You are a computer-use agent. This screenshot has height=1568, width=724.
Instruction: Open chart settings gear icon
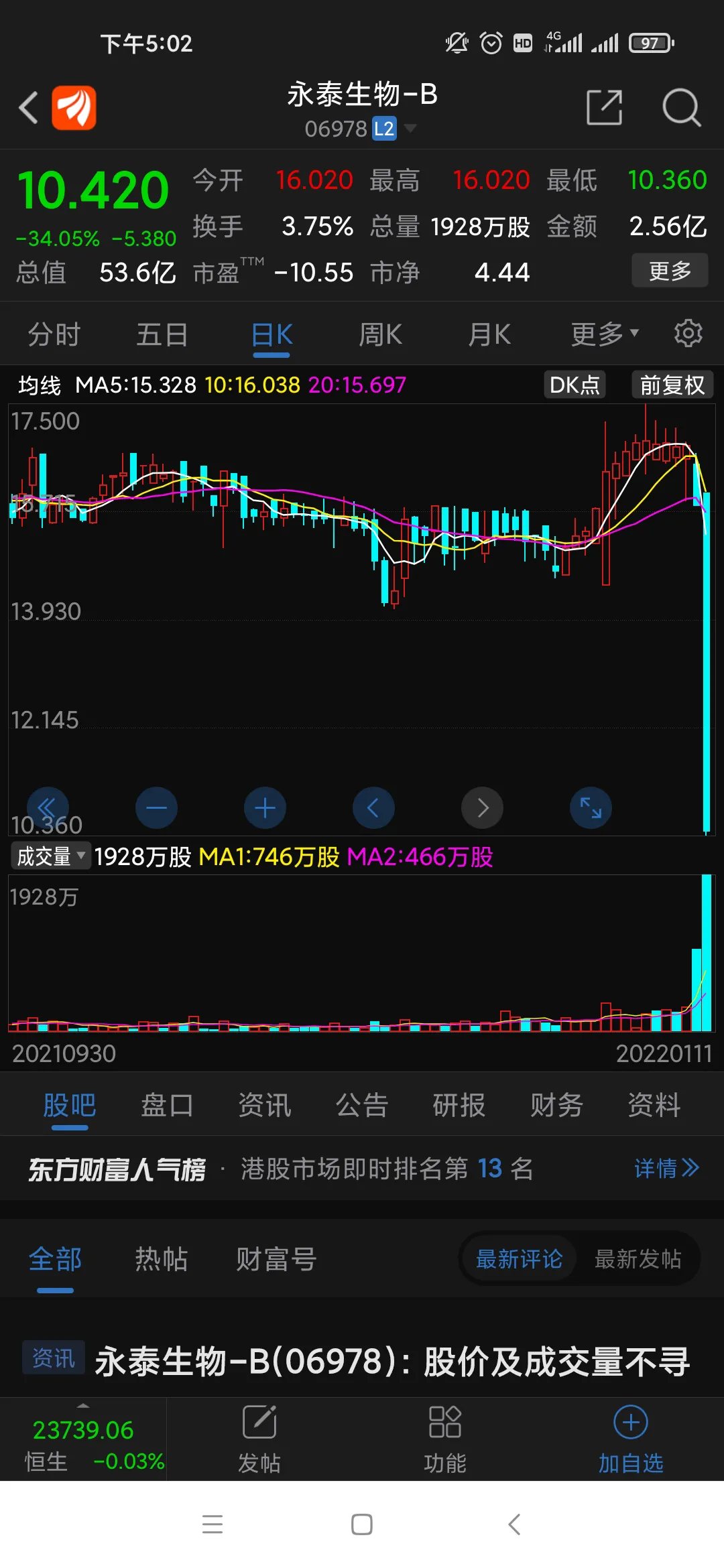pos(688,333)
